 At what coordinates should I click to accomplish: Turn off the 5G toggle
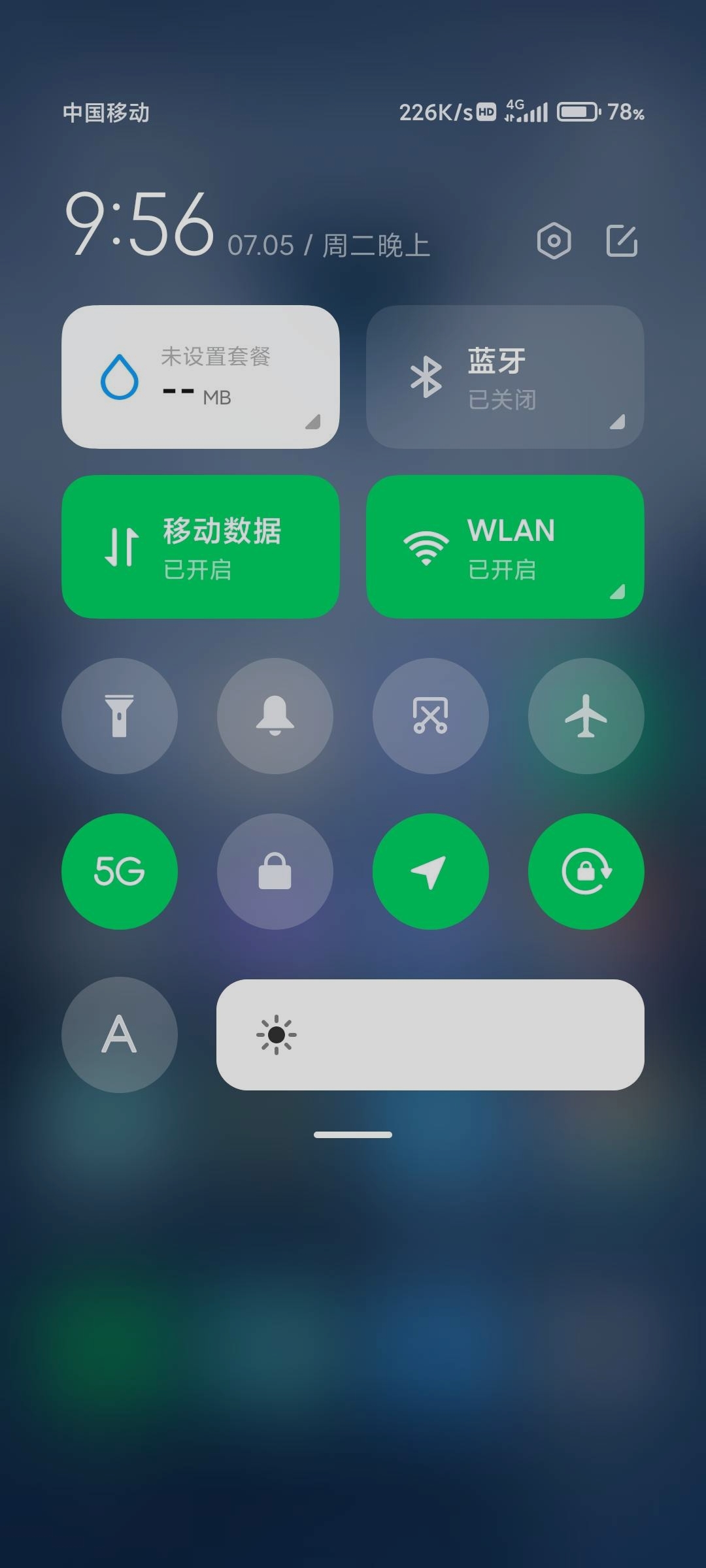pos(120,872)
